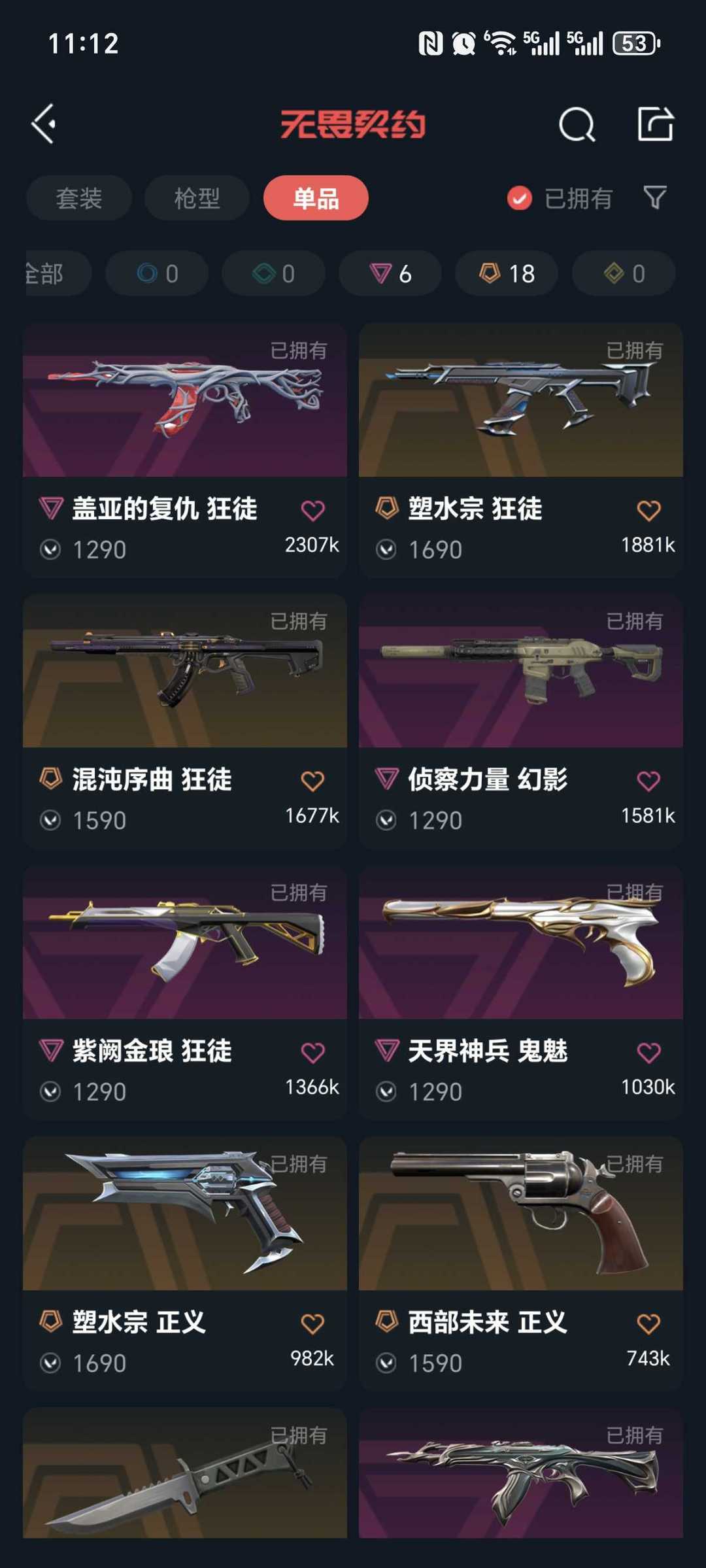Open the search icon

tap(577, 124)
